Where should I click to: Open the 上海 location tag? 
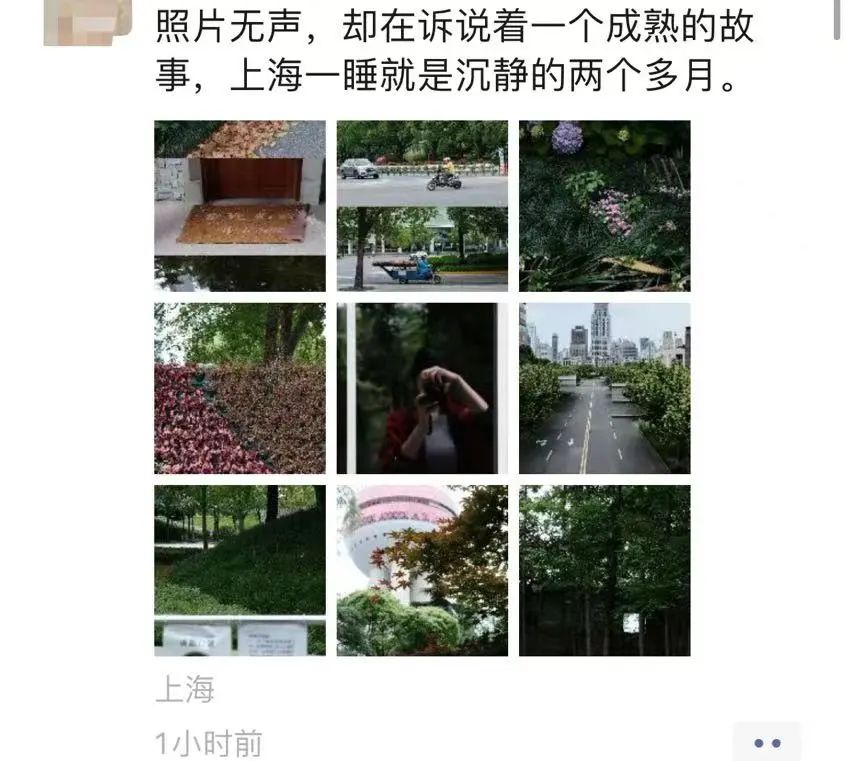coord(185,689)
